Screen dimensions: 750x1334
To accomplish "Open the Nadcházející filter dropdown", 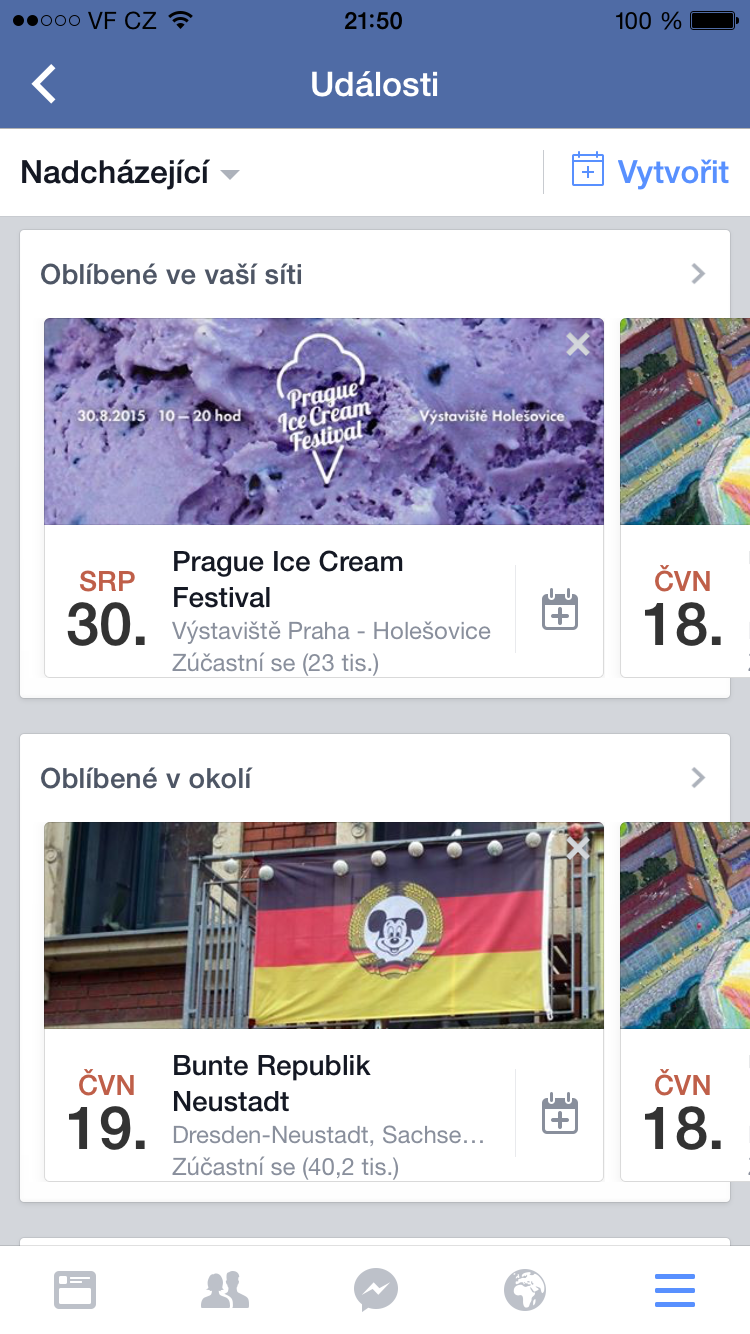I will 130,173.
